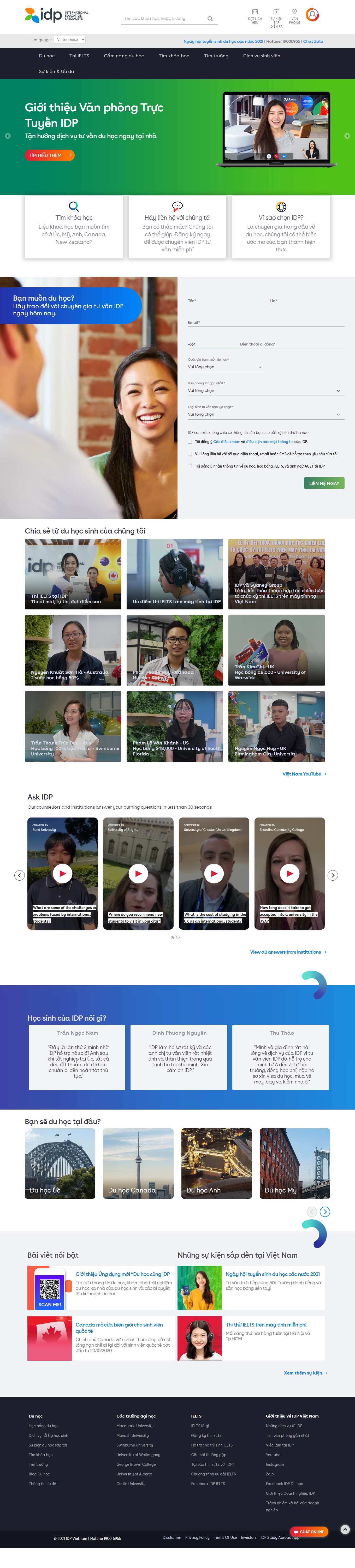355x1568 pixels.
Task: Expand the destination country dropdown
Action: [x=225, y=367]
